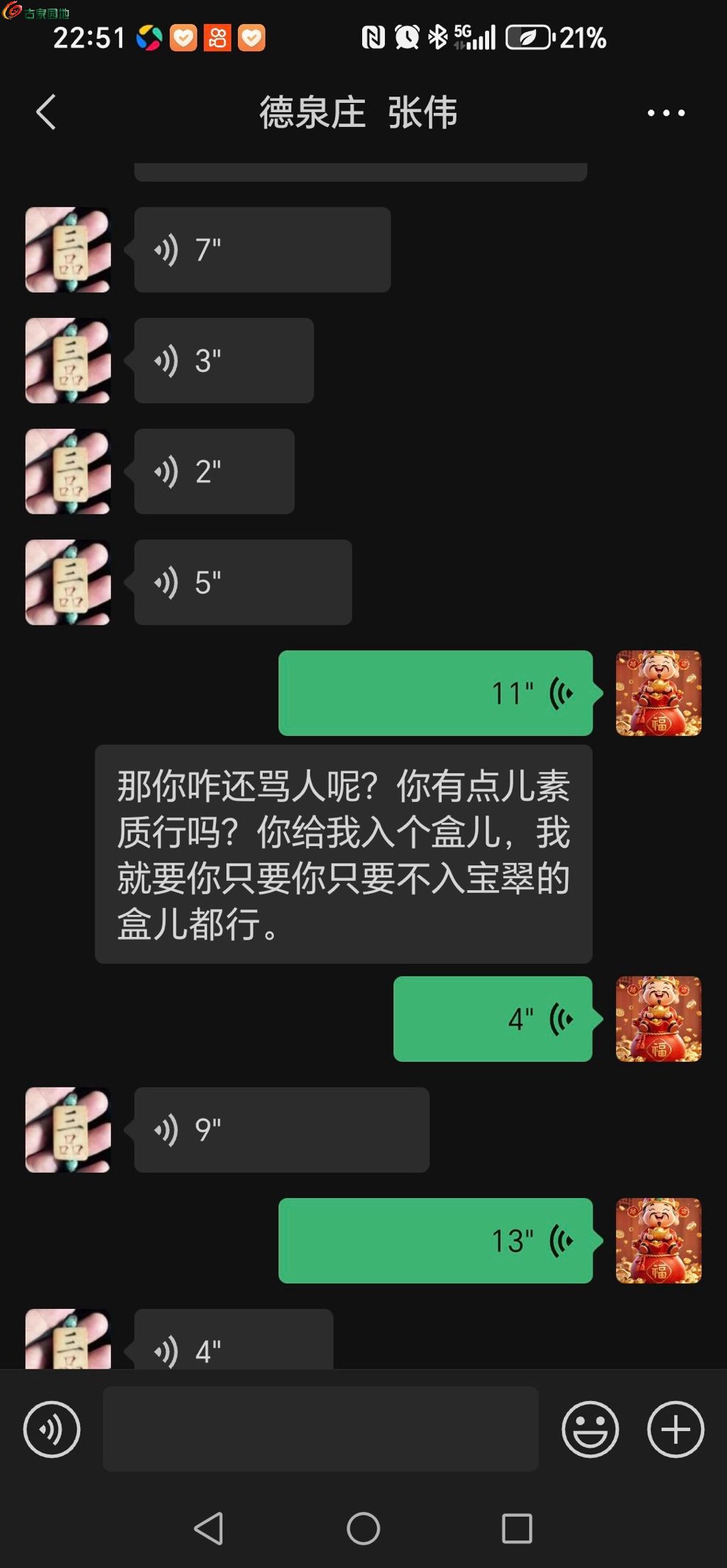The image size is (727, 1568).
Task: Play the sent 11" voice message
Action: pos(435,693)
